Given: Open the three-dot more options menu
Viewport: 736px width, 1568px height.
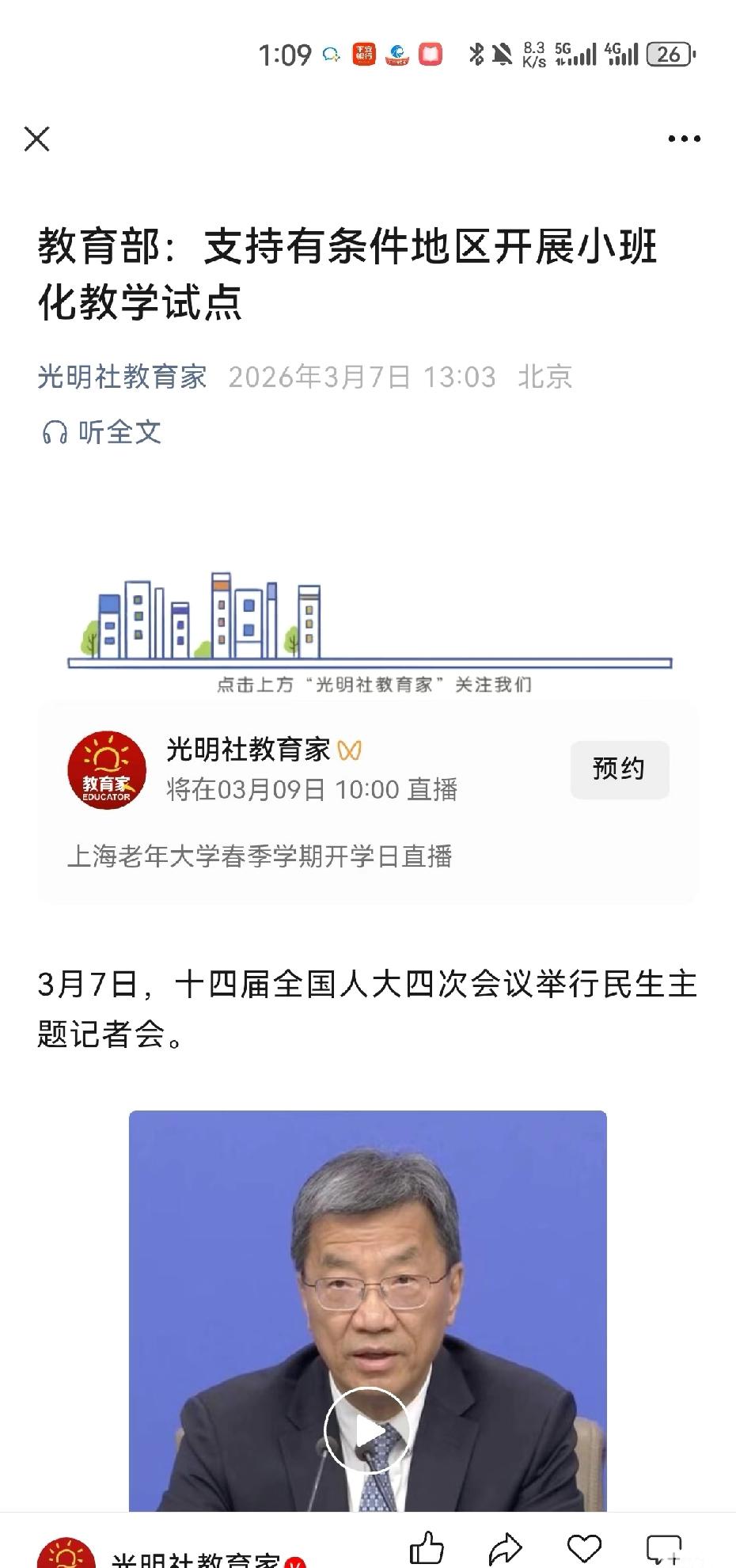Looking at the screenshot, I should 682,139.
